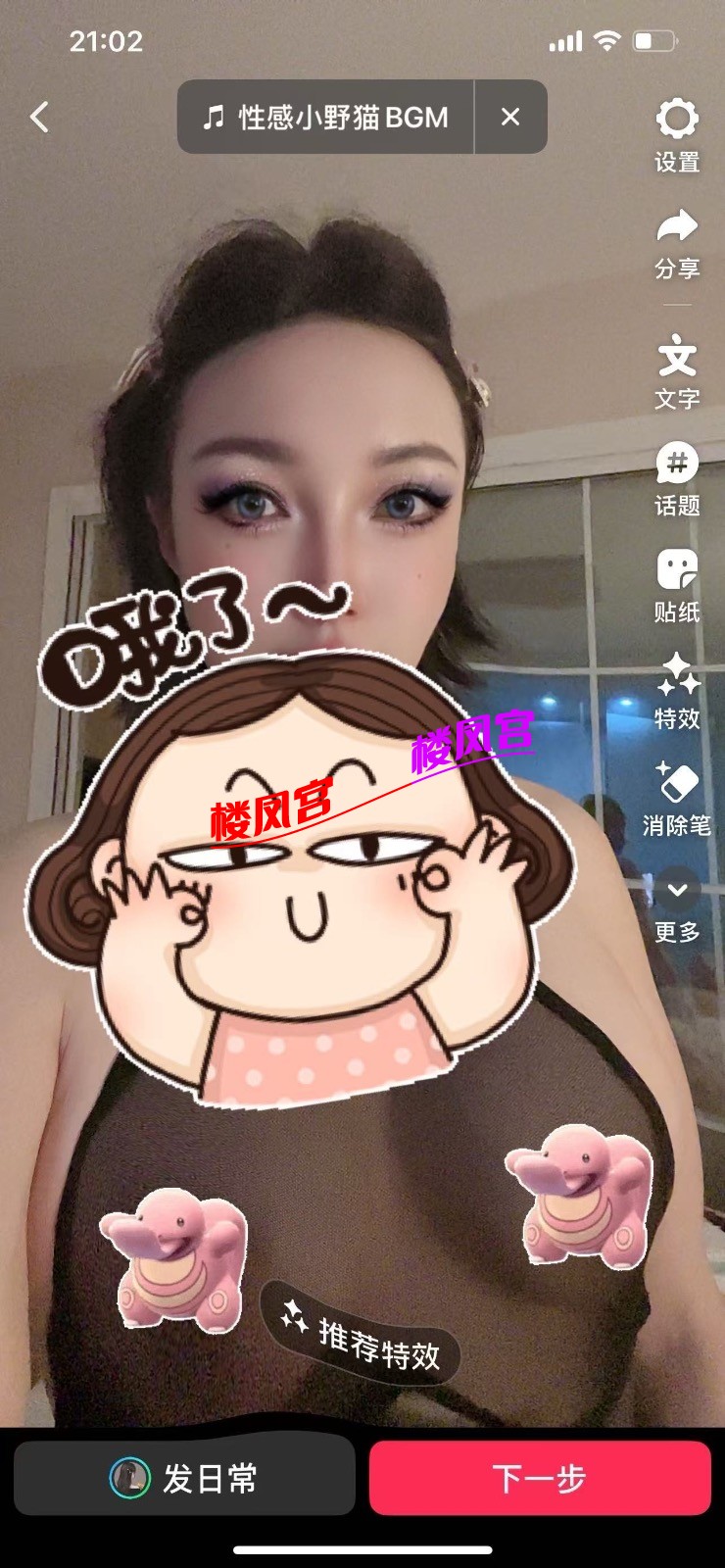Open 设置 settings

[x=677, y=135]
